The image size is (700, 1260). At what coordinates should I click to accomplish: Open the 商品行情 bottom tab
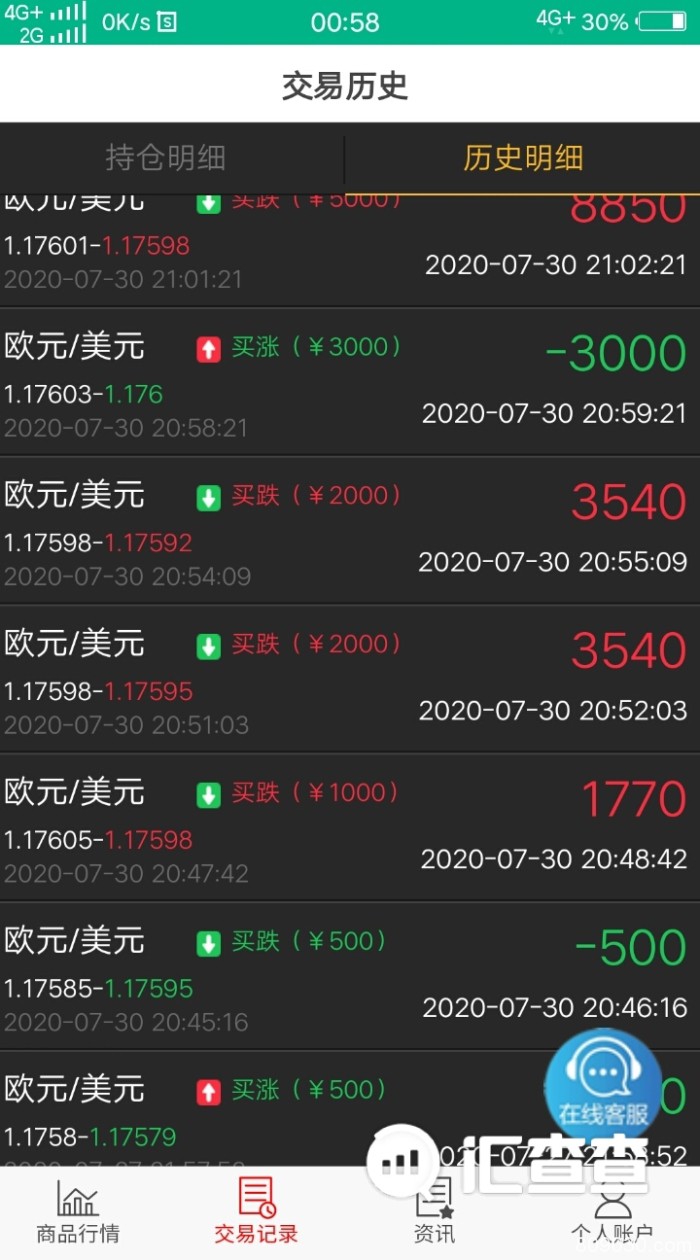click(78, 1211)
